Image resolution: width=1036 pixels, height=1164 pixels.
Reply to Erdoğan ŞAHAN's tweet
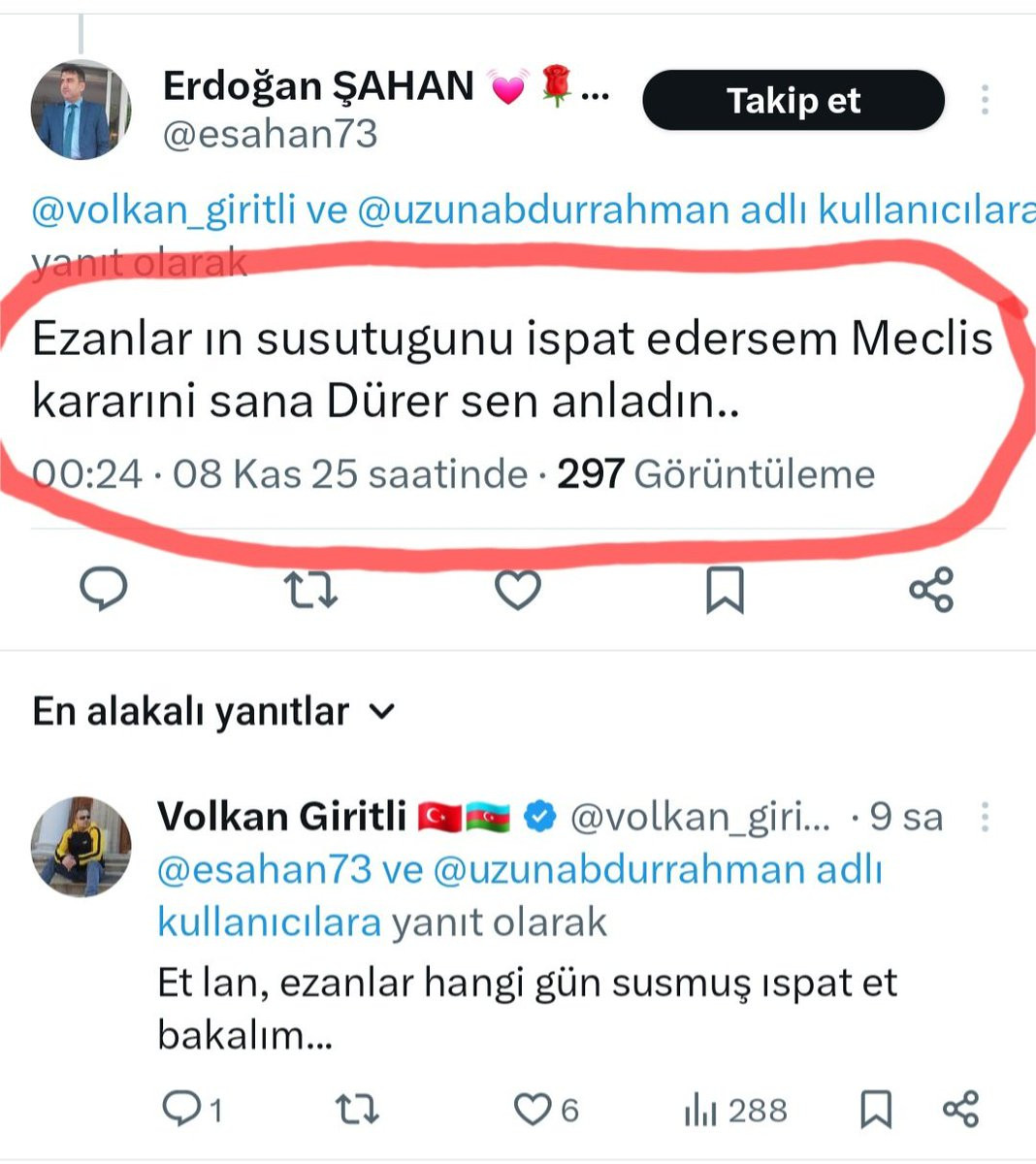coord(103,589)
